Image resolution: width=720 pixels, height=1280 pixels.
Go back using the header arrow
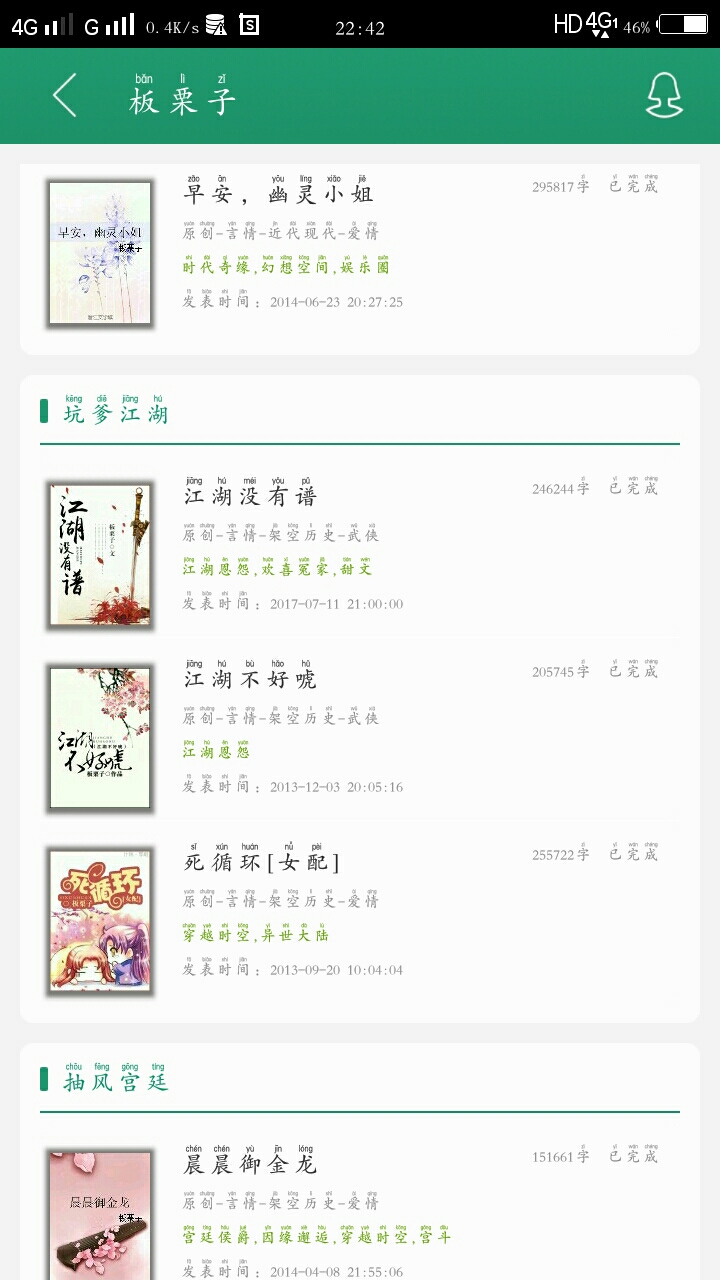[65, 96]
